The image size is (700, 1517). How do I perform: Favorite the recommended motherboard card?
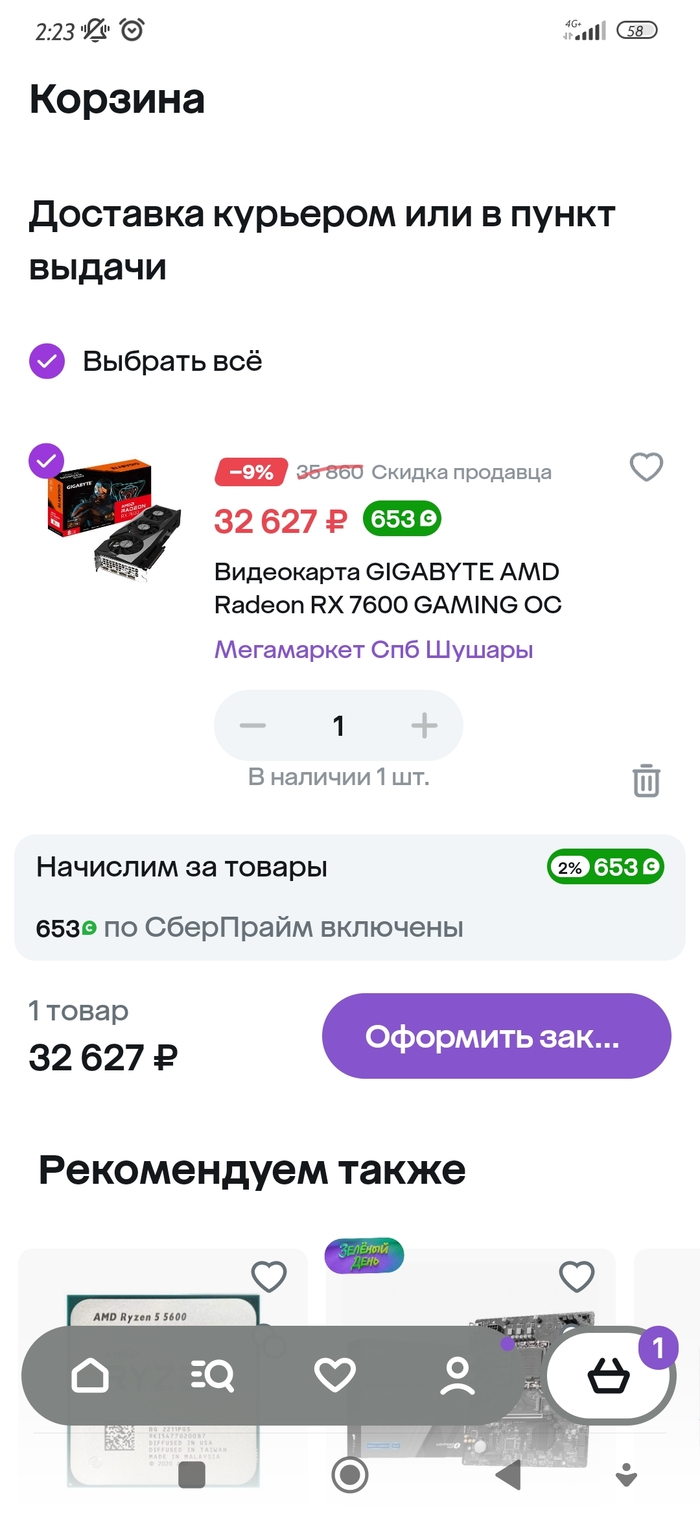(x=576, y=1276)
